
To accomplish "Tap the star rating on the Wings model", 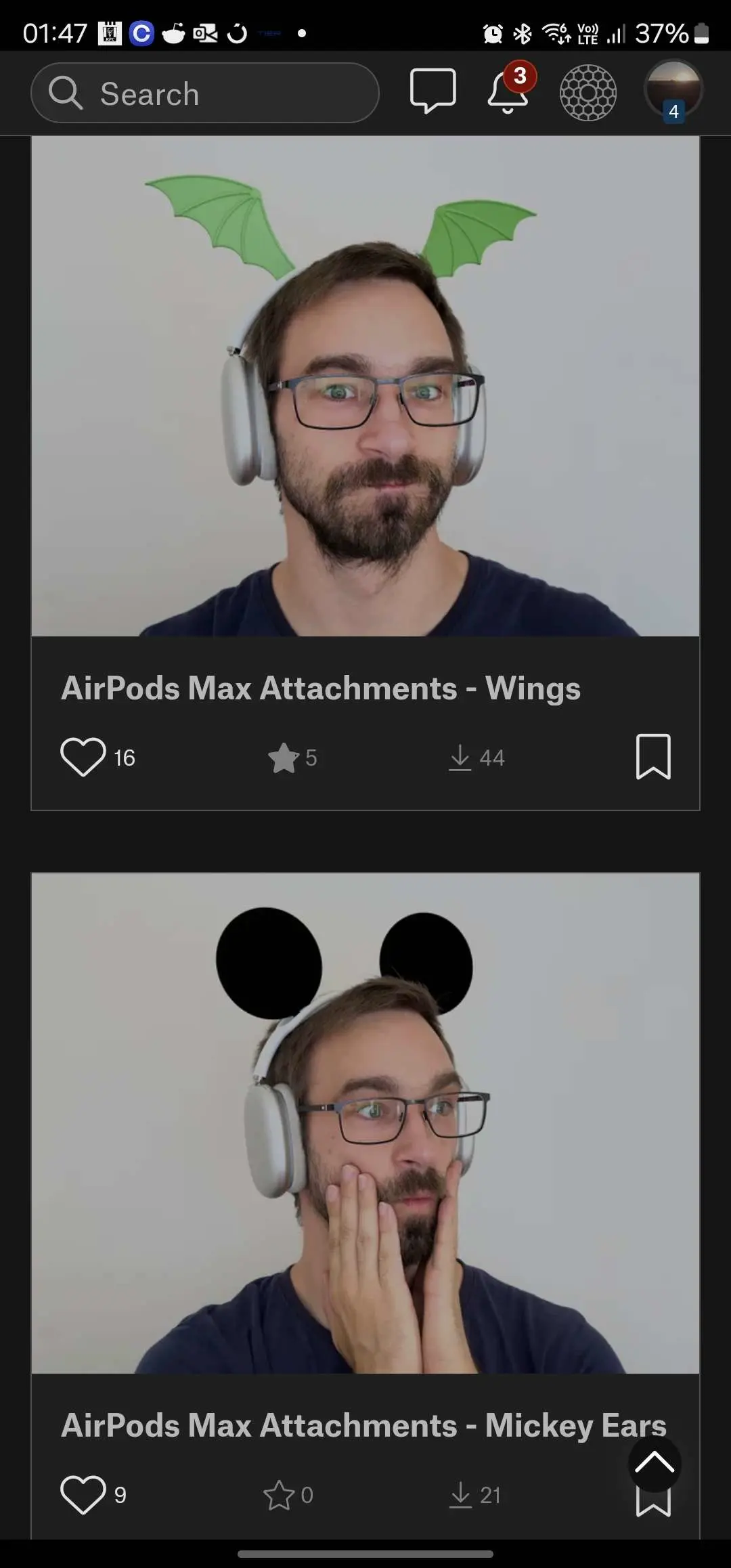I will point(284,758).
